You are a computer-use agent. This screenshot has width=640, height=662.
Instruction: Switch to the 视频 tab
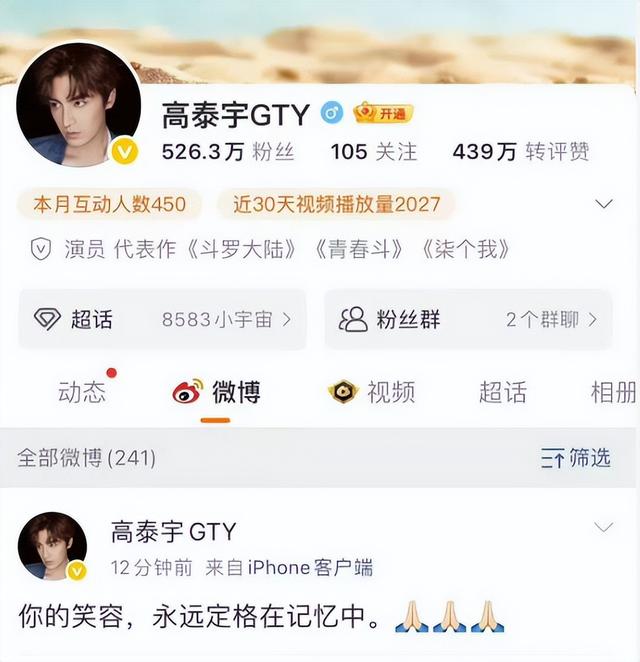(372, 393)
